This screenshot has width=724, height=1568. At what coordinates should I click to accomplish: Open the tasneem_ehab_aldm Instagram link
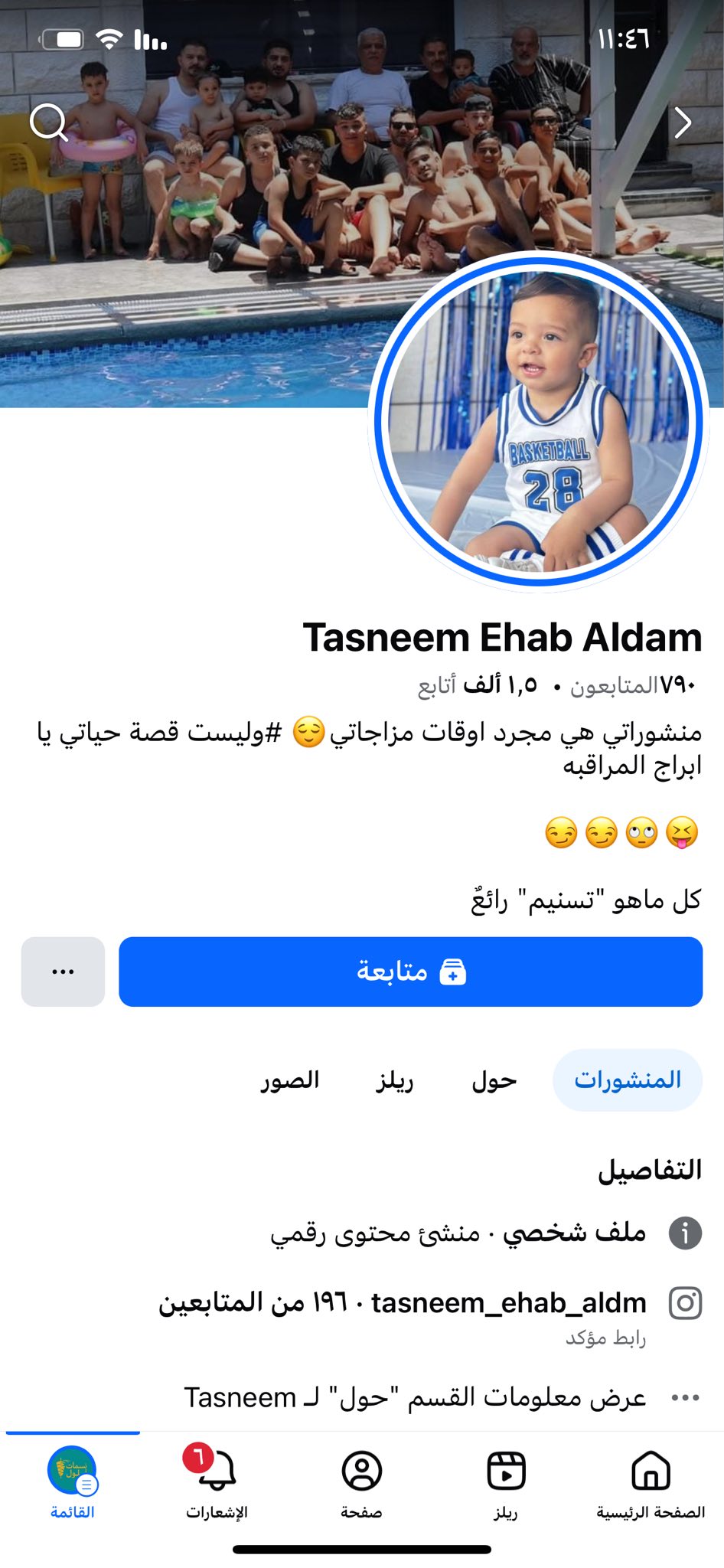[508, 1302]
